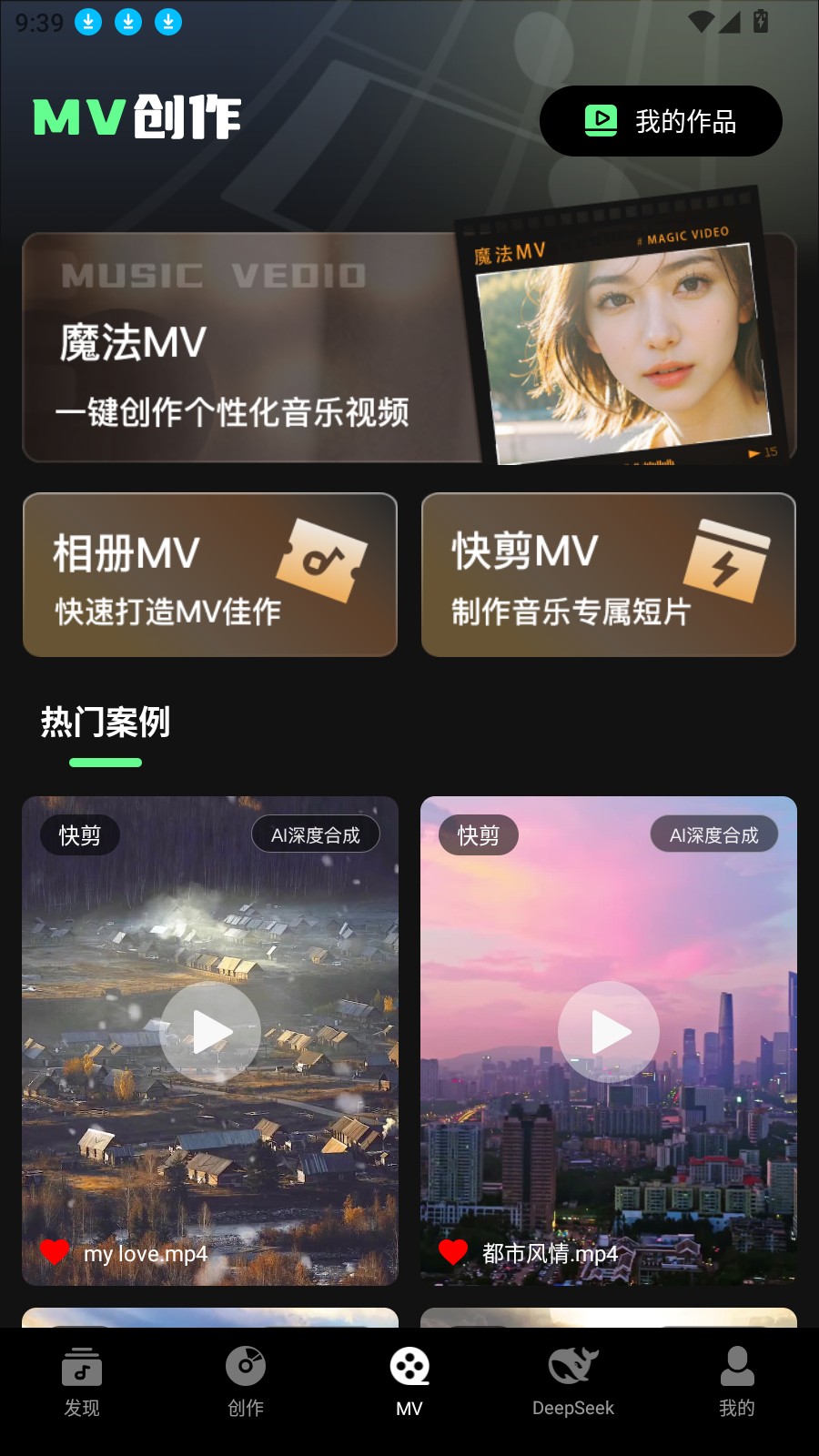This screenshot has width=819, height=1456.
Task: Click the 快剪 label on the right video
Action: (479, 834)
